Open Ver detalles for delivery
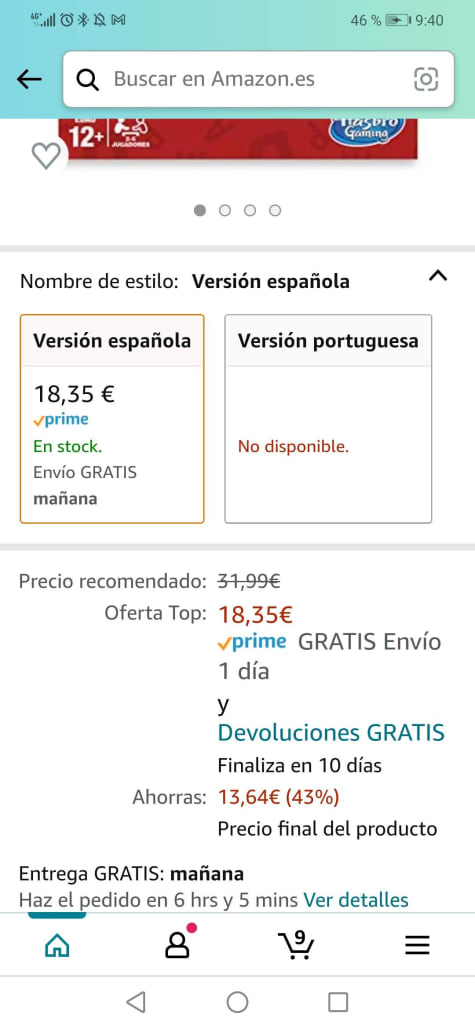This screenshot has height=1029, width=475. (356, 900)
